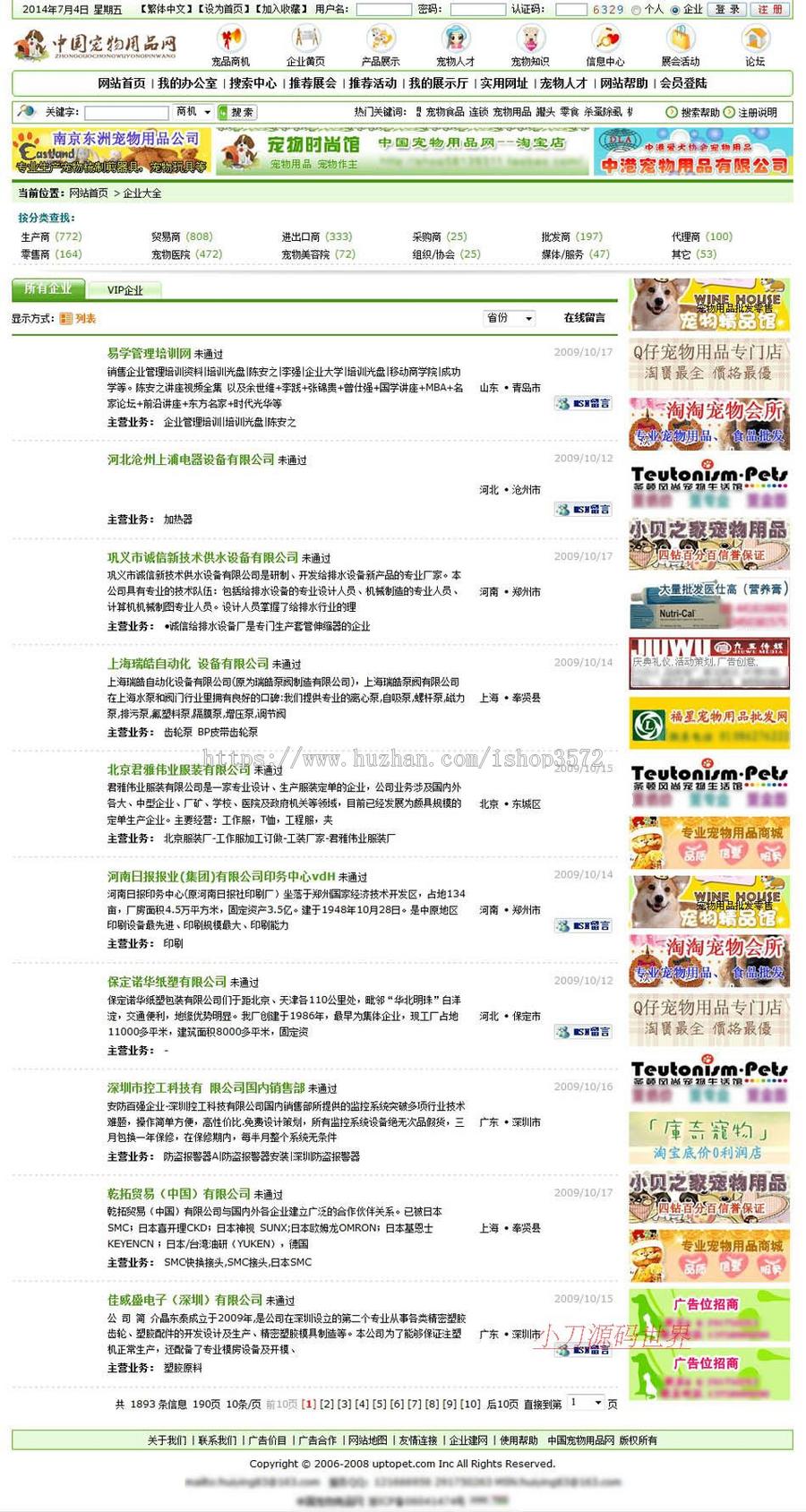Click the 宠物人才 talent icon
Viewport: 806px width, 1512px height.
click(x=457, y=45)
